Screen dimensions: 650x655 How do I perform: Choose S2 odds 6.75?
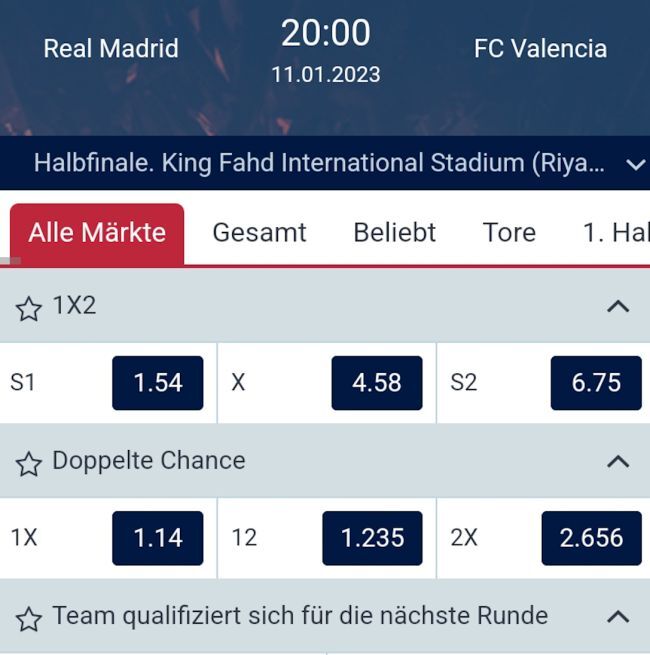595,383
